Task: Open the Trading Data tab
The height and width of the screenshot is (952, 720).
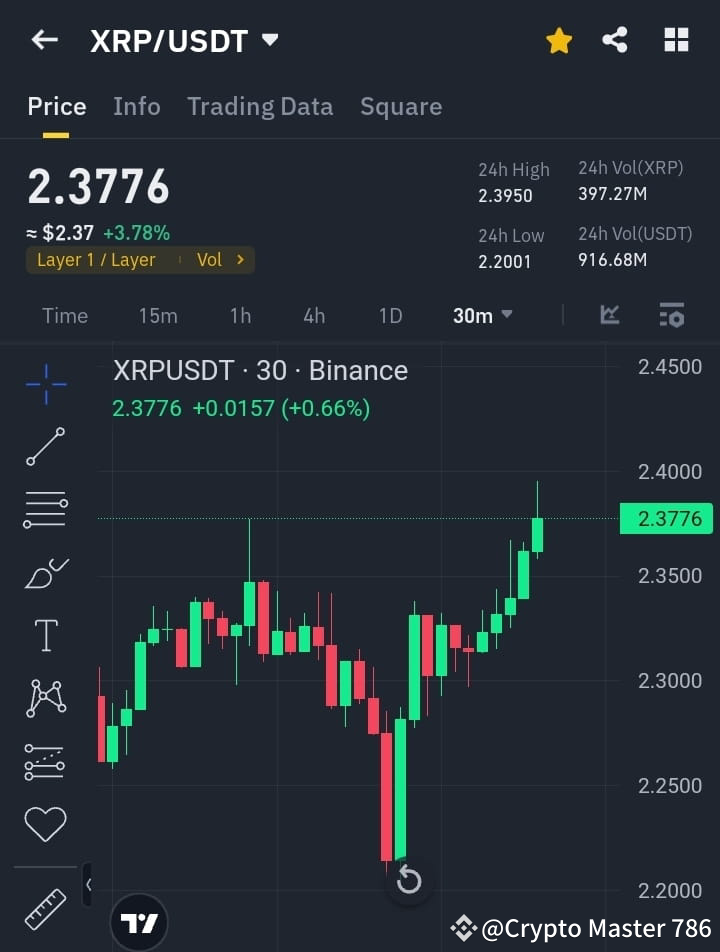Action: point(260,106)
